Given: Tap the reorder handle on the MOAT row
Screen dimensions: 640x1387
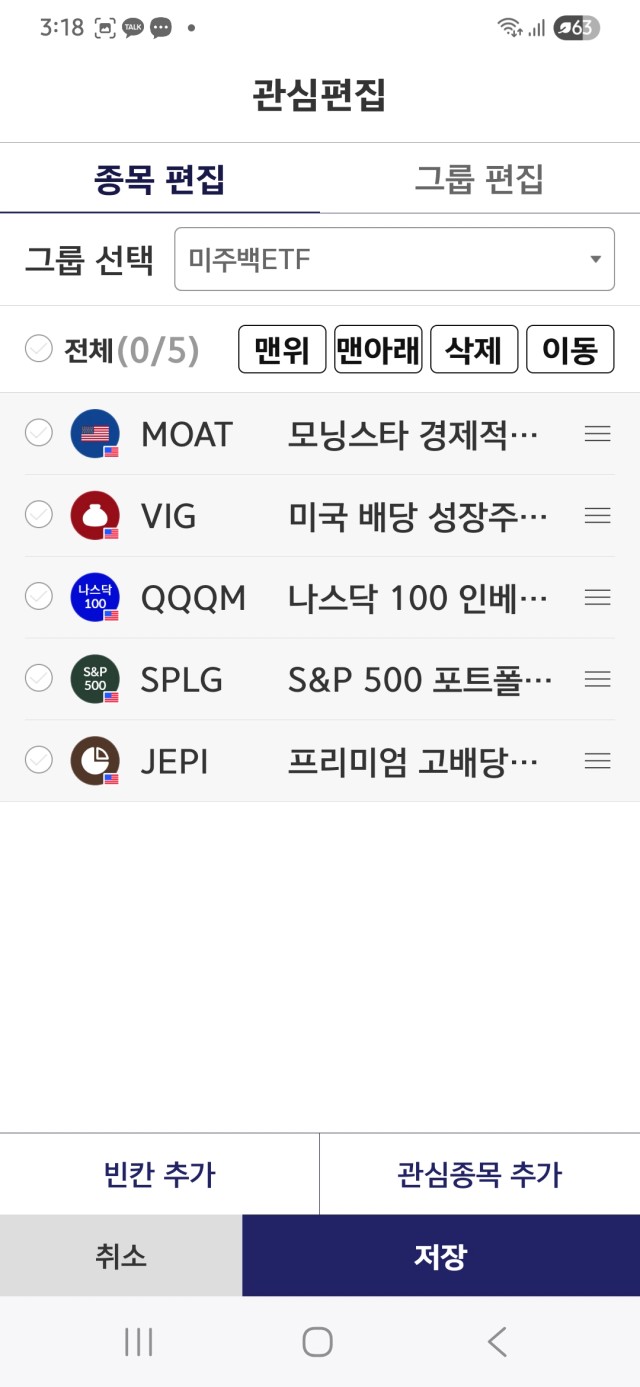Looking at the screenshot, I should click(597, 434).
